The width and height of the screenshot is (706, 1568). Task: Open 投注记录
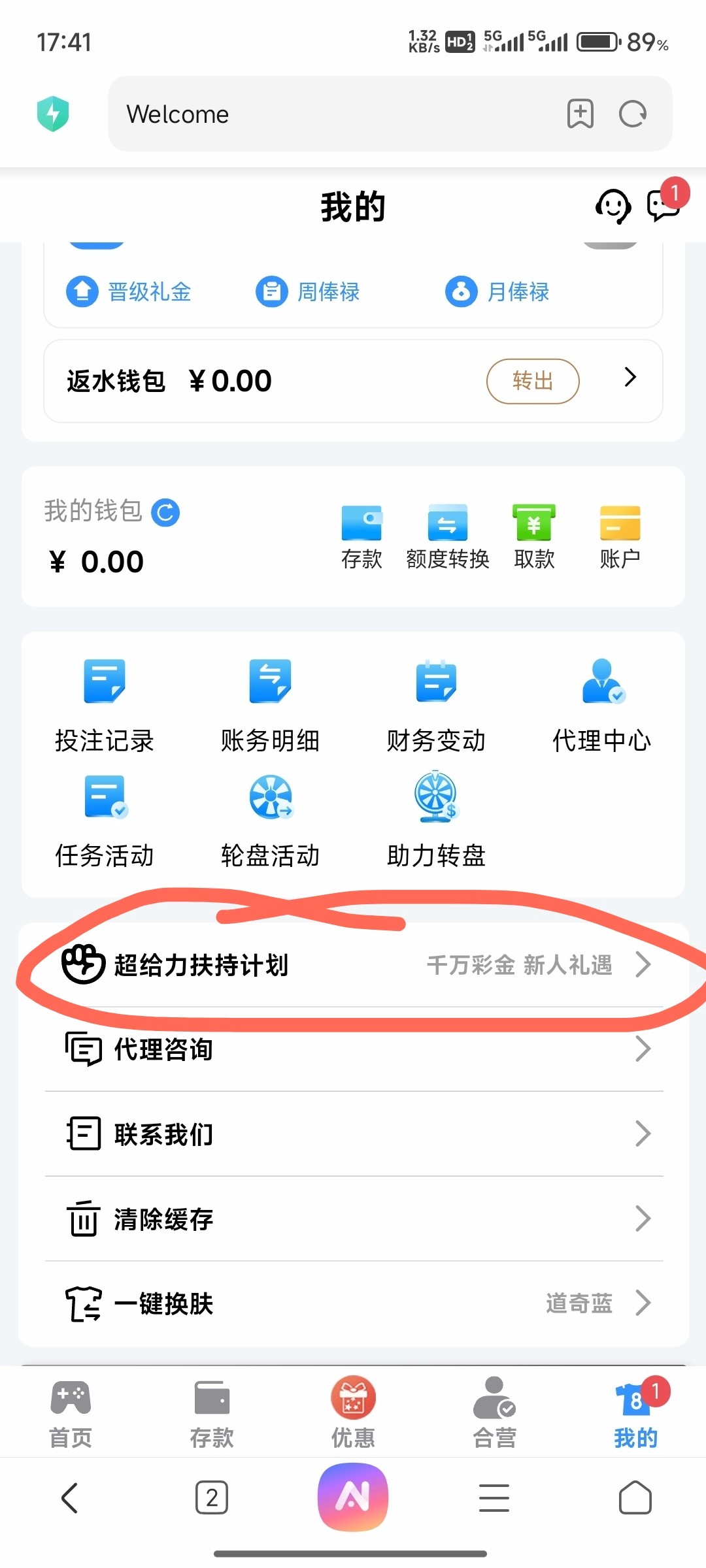pos(105,707)
